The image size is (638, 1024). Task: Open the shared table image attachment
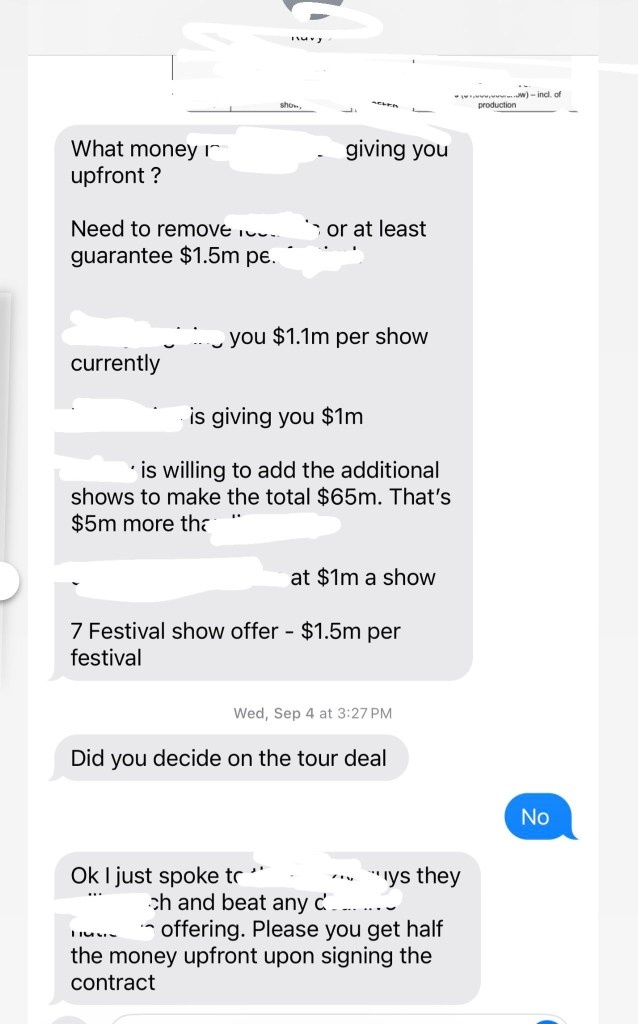pyautogui.click(x=374, y=84)
